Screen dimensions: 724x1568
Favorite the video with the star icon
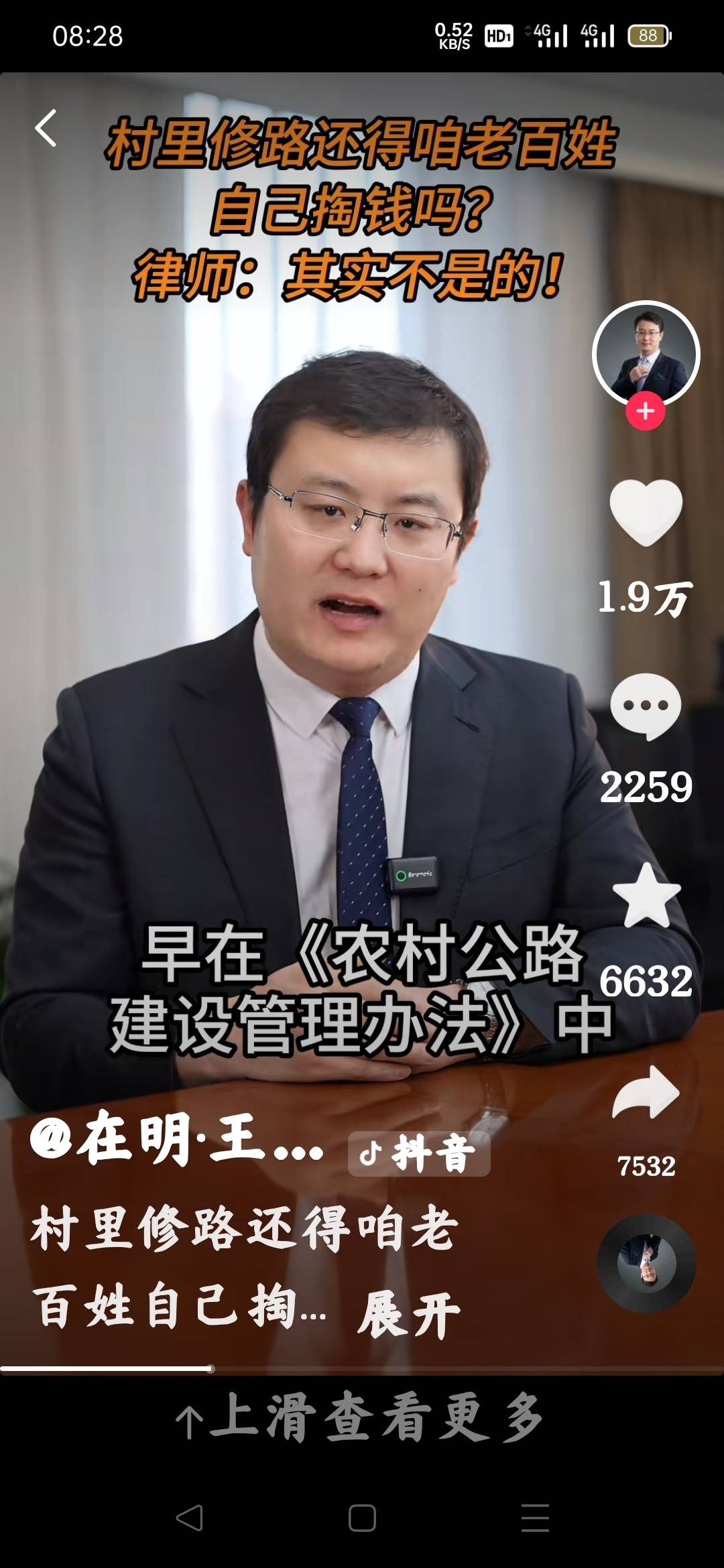click(646, 896)
